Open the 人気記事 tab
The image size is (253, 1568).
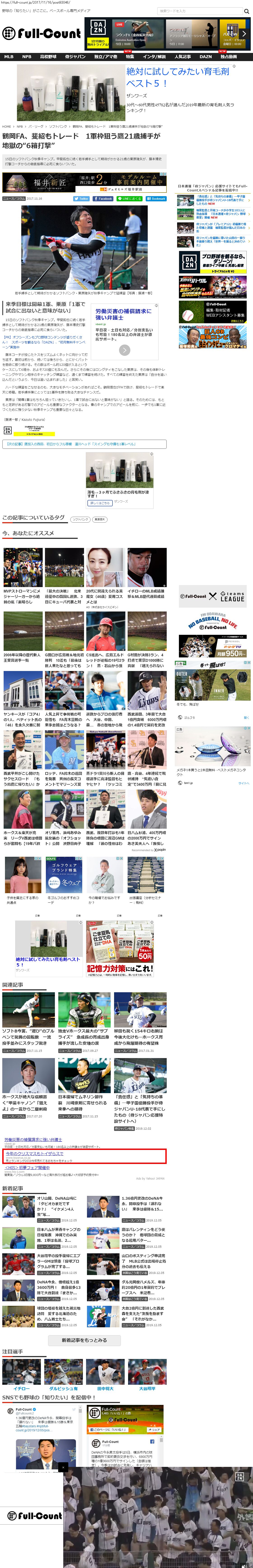coord(183,57)
